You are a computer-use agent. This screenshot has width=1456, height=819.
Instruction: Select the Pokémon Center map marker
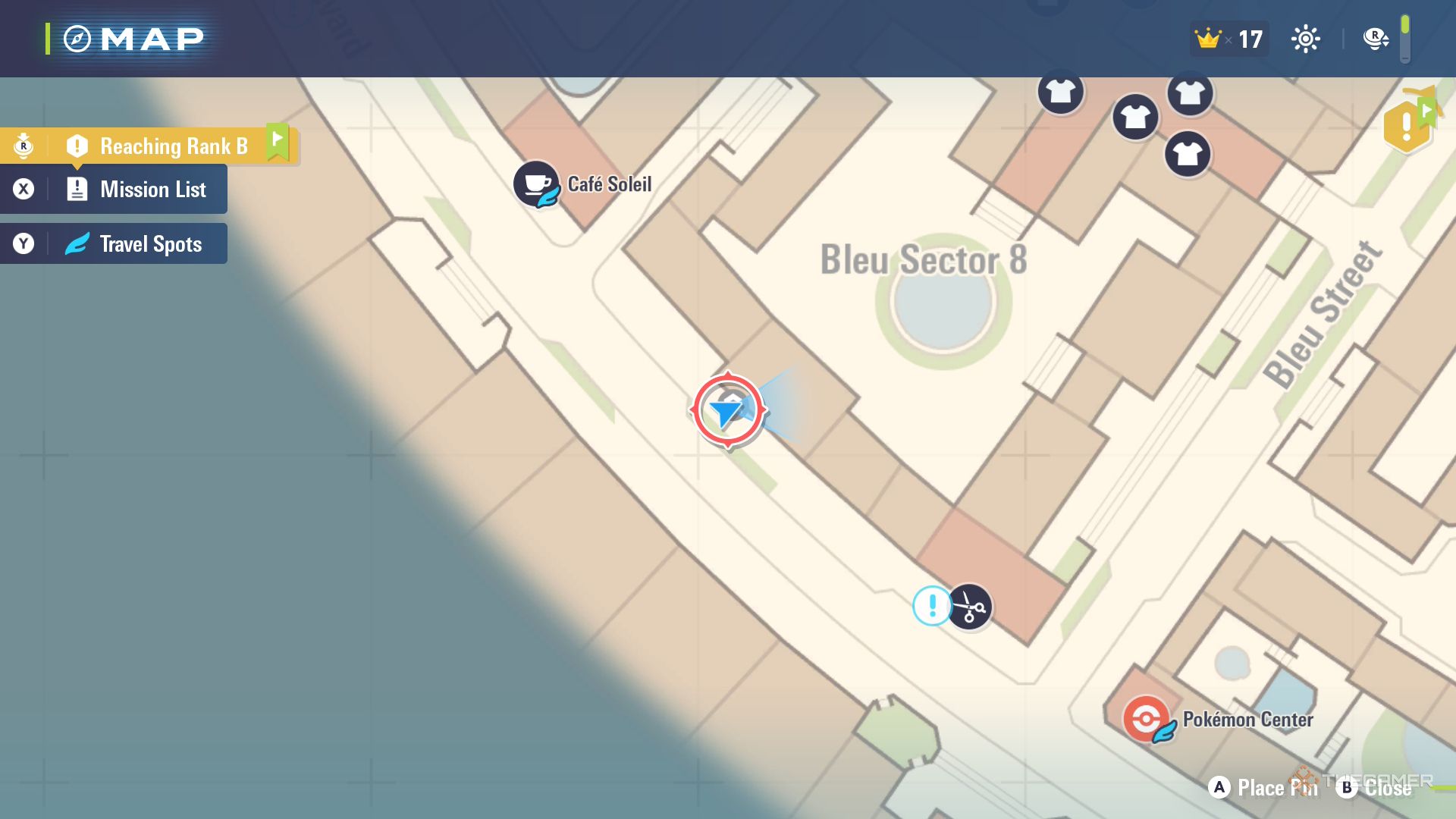point(1146,718)
